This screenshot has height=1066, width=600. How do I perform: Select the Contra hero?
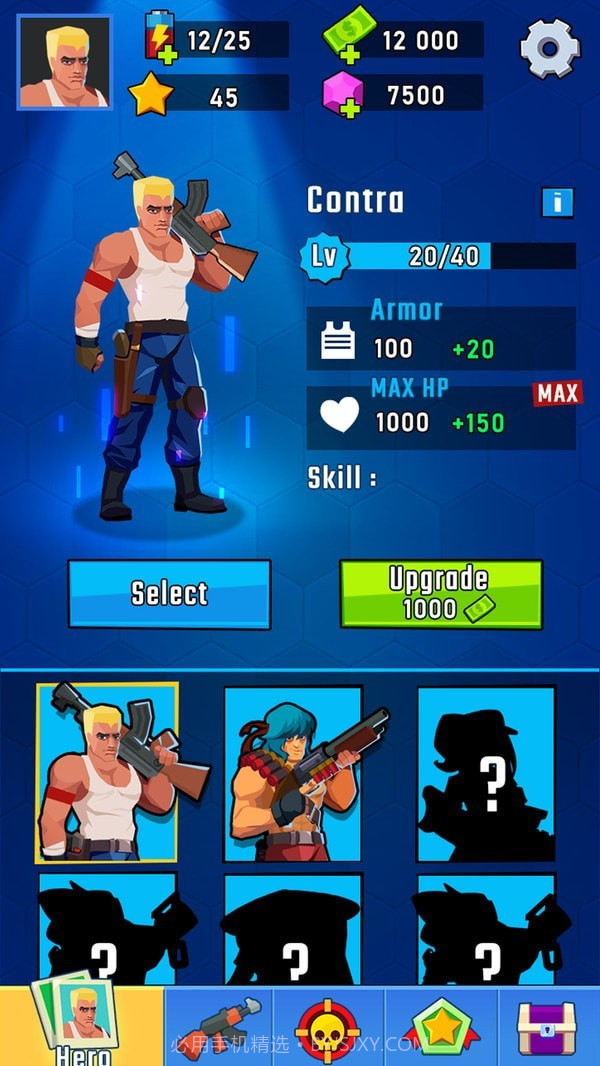click(x=169, y=593)
